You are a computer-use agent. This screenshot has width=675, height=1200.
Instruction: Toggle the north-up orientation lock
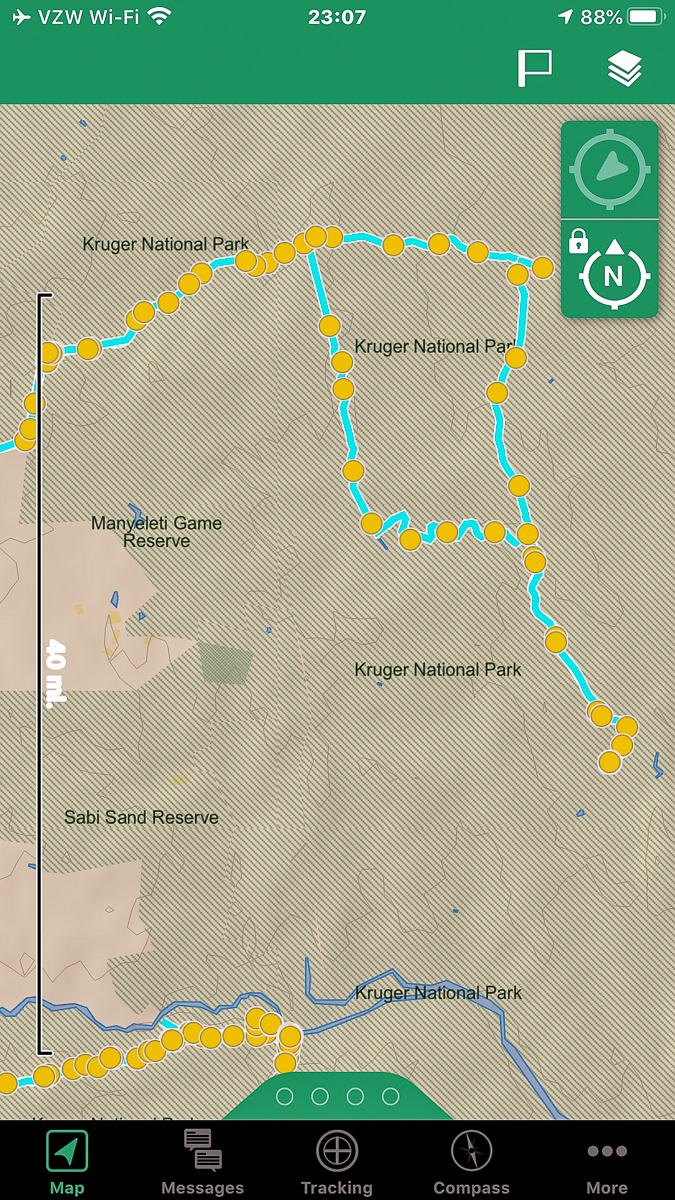pos(610,270)
